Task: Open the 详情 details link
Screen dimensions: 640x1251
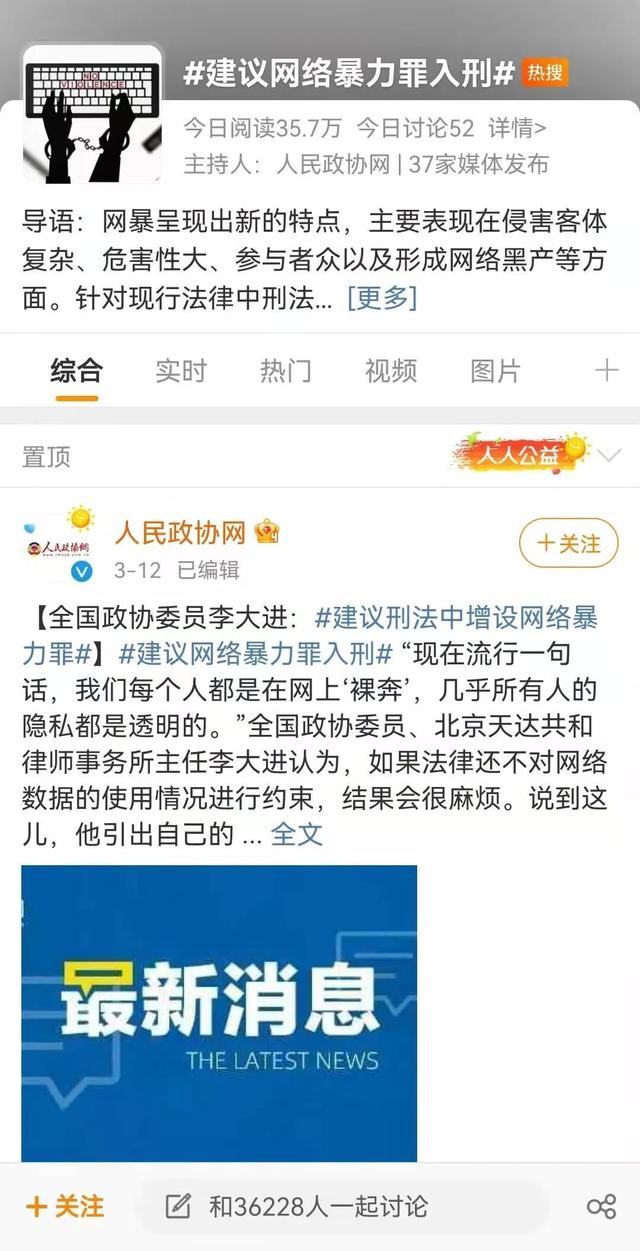Action: coord(517,128)
